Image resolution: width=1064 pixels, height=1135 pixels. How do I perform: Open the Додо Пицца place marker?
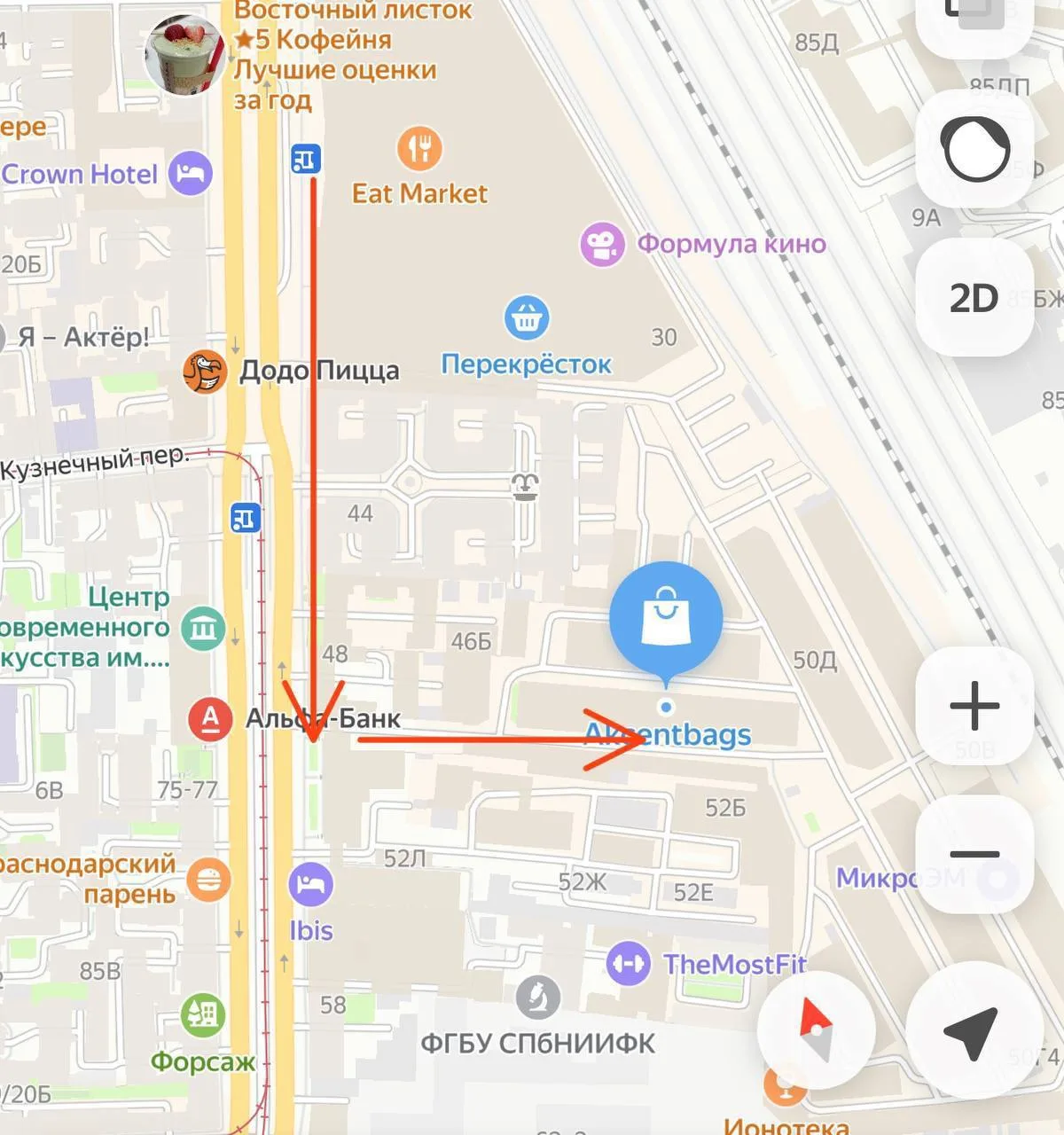coord(205,372)
